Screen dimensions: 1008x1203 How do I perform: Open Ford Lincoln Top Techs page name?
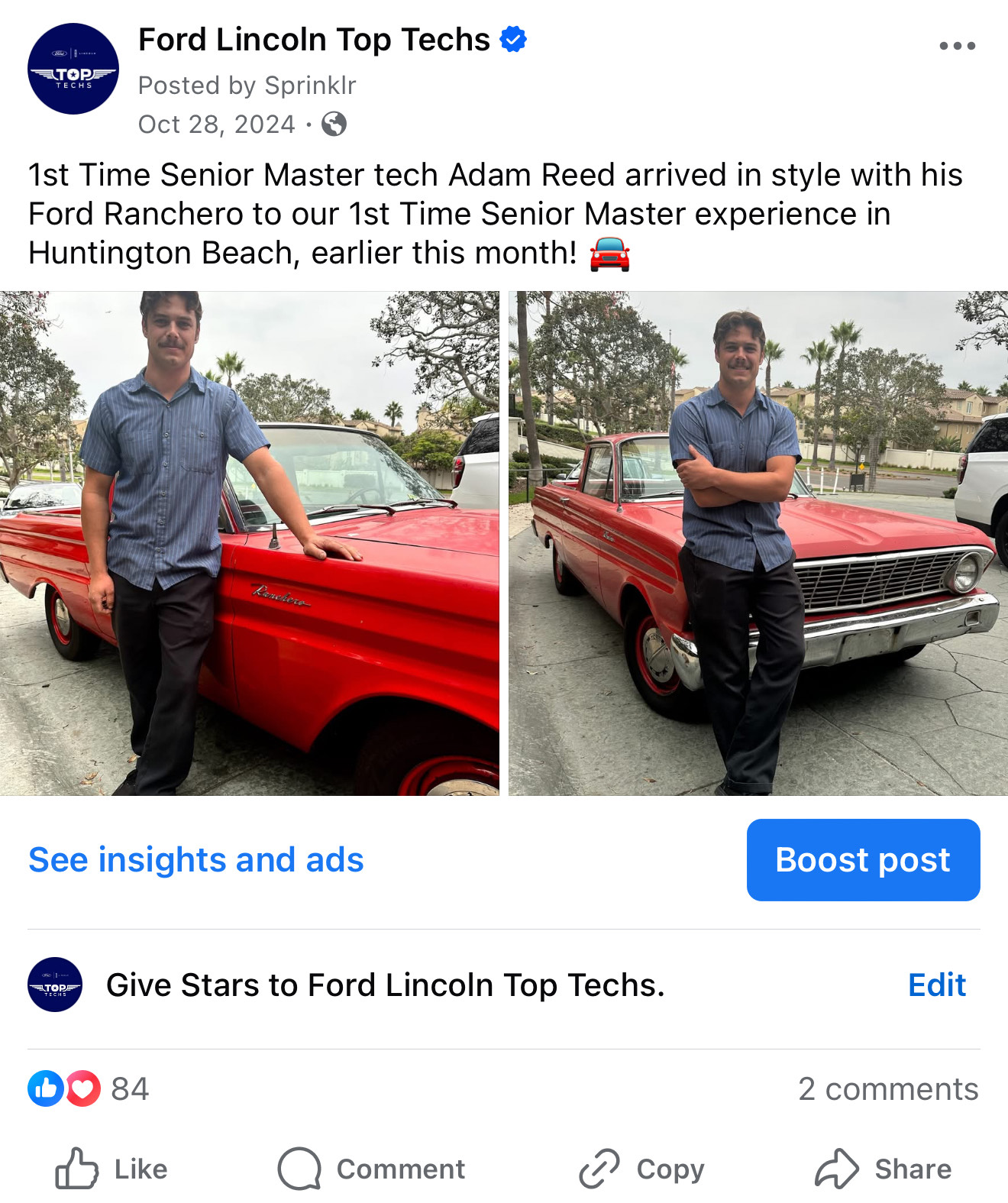point(314,40)
